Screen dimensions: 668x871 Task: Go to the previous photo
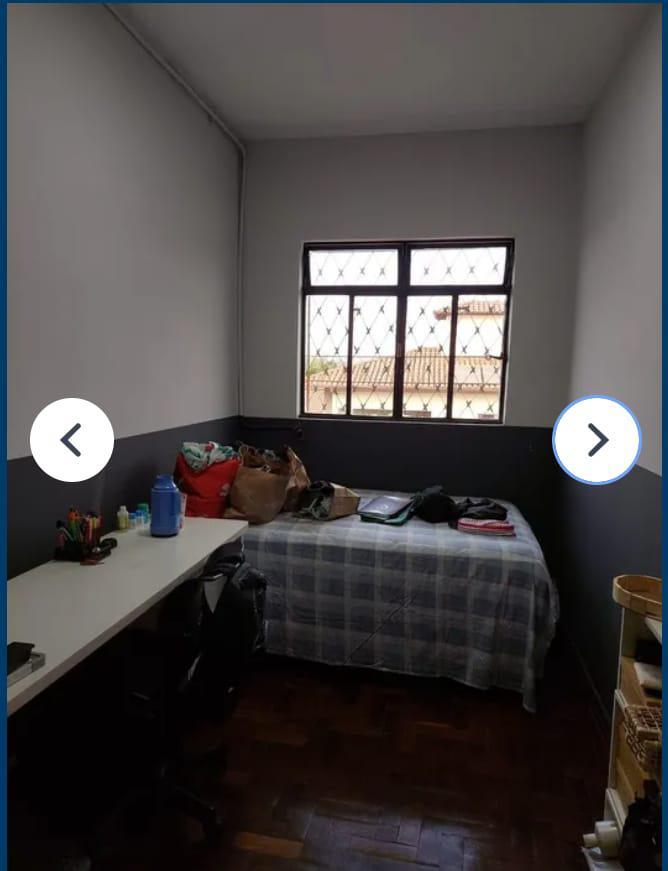tap(71, 440)
